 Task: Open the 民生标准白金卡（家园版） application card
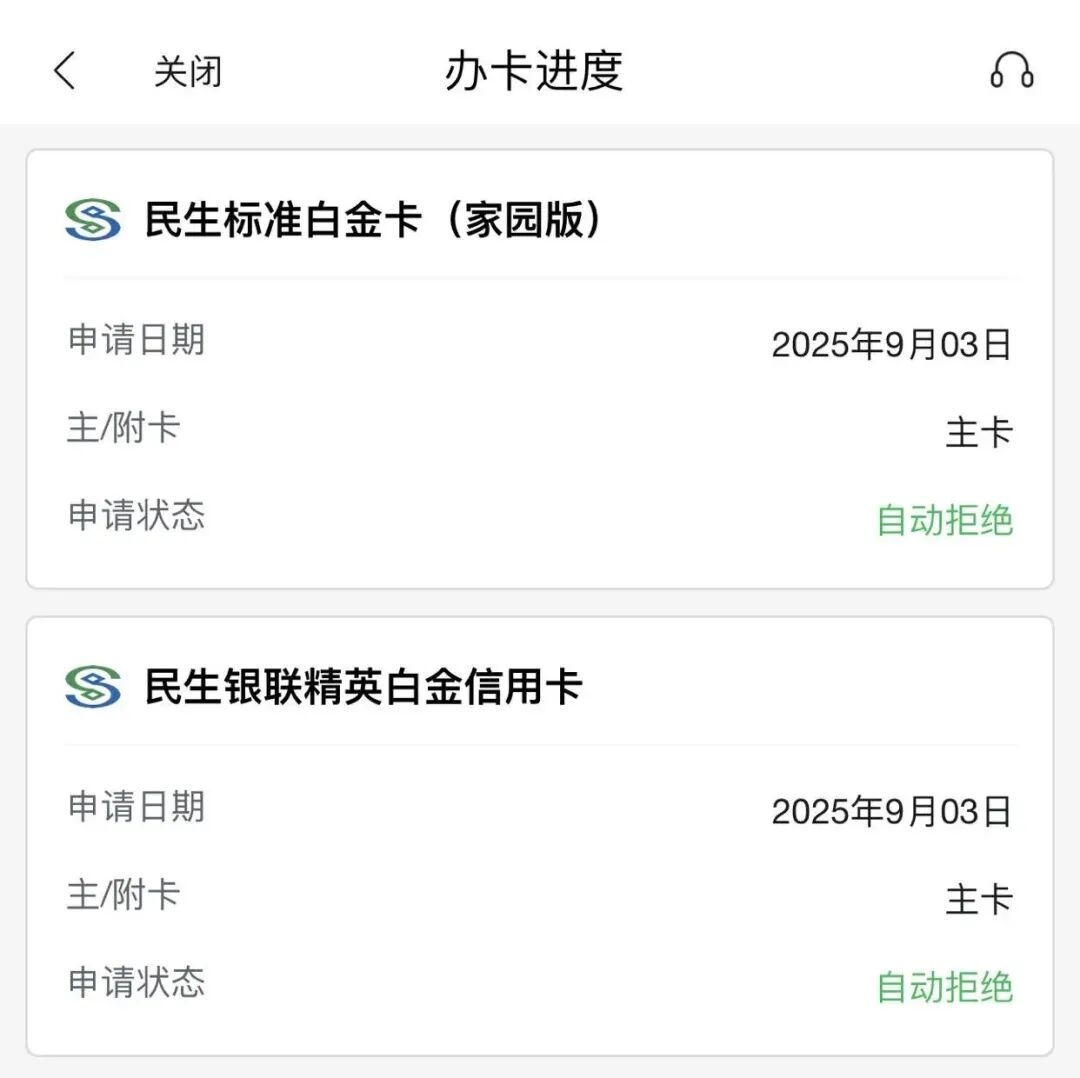(540, 369)
